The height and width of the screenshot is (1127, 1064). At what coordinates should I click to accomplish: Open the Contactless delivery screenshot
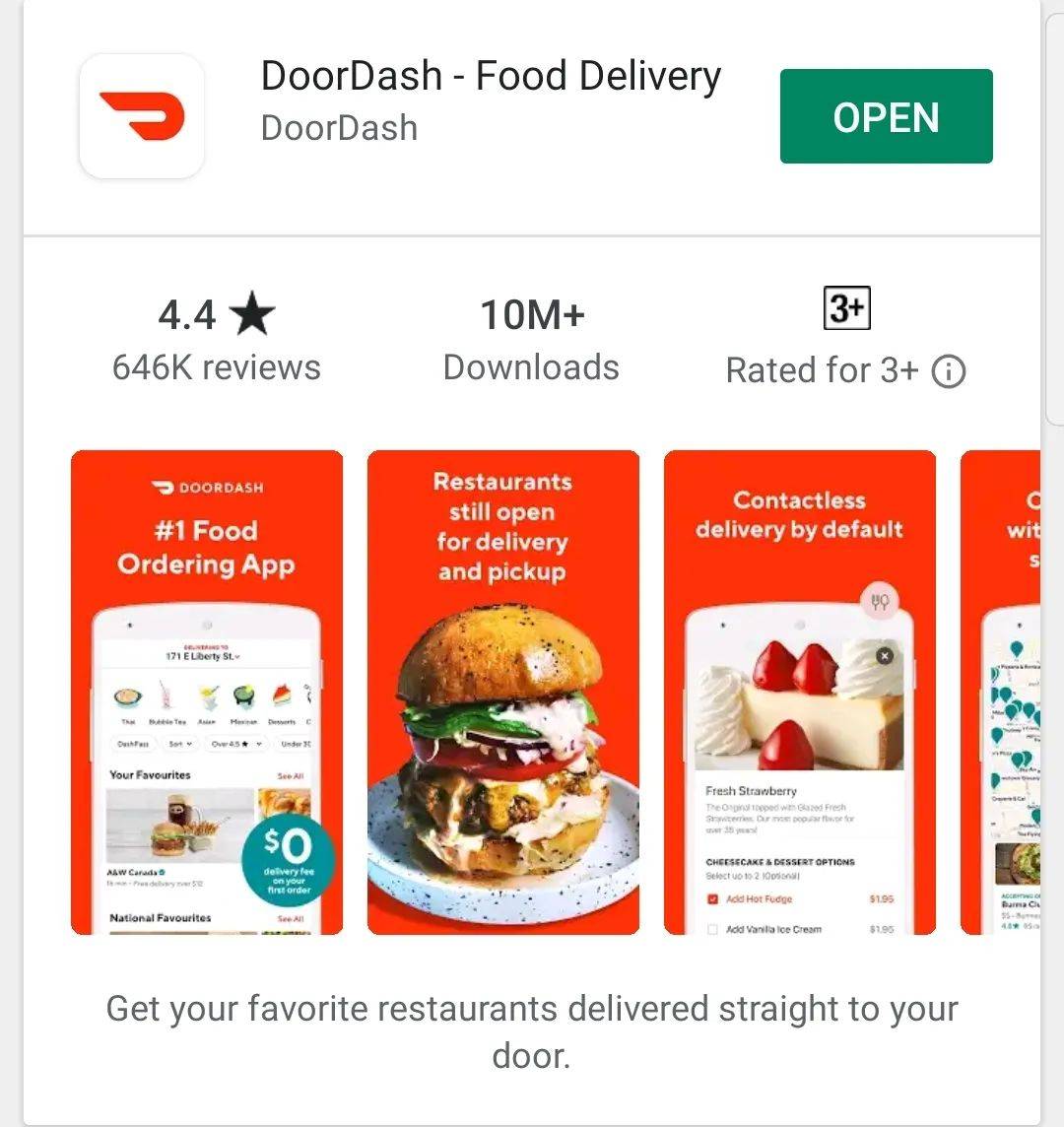(x=799, y=692)
